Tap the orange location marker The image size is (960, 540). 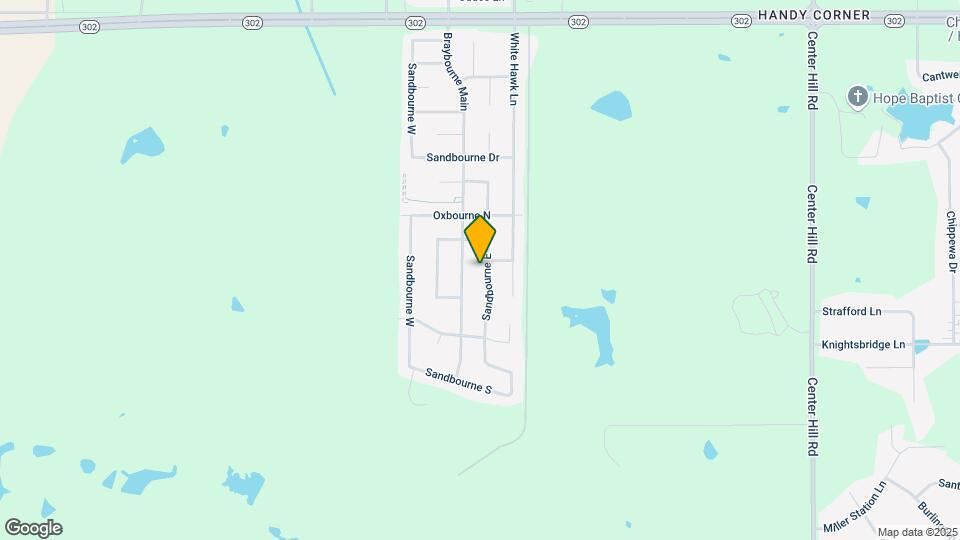pyautogui.click(x=480, y=239)
